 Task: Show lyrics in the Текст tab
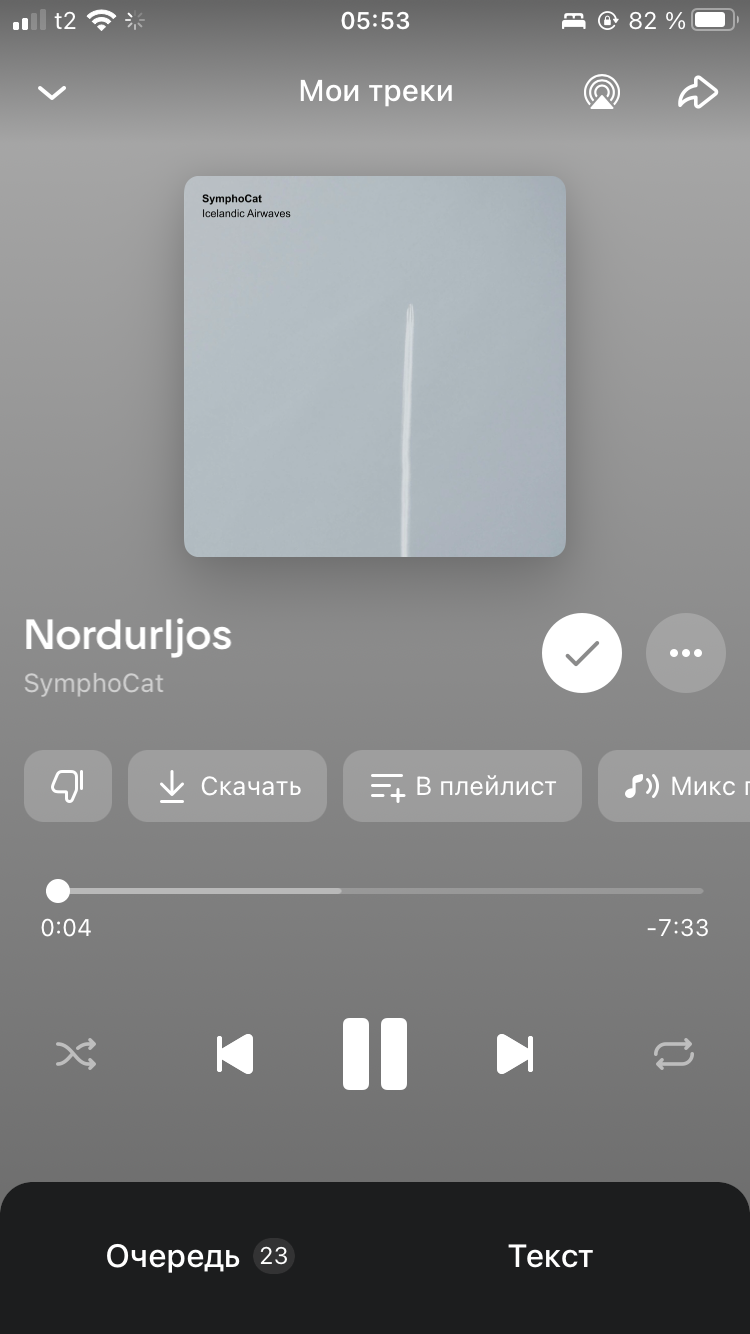coord(550,1256)
